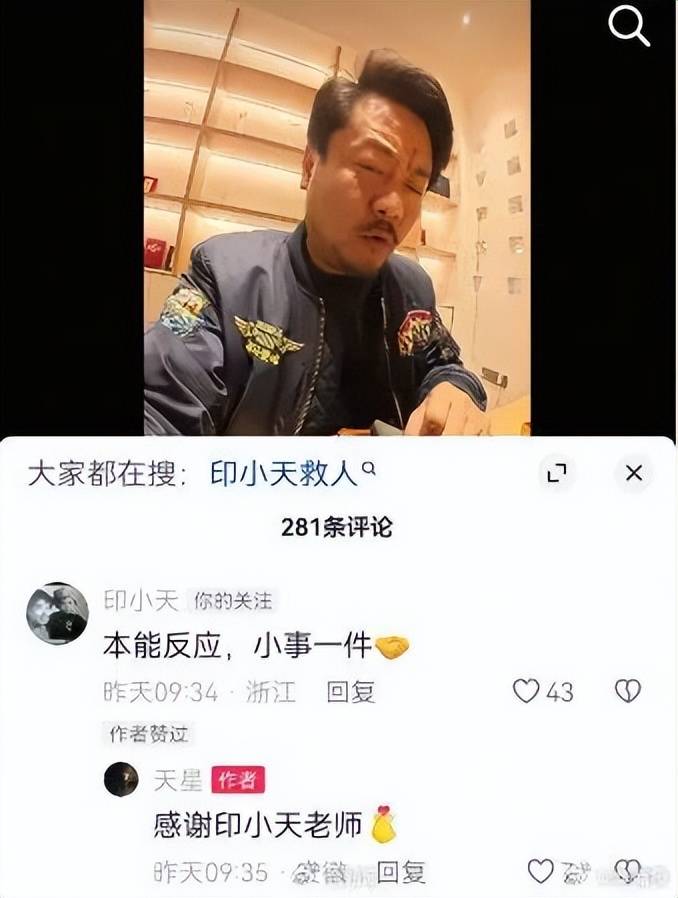Open 印小天's profile avatar
678x898 pixels.
click(57, 613)
